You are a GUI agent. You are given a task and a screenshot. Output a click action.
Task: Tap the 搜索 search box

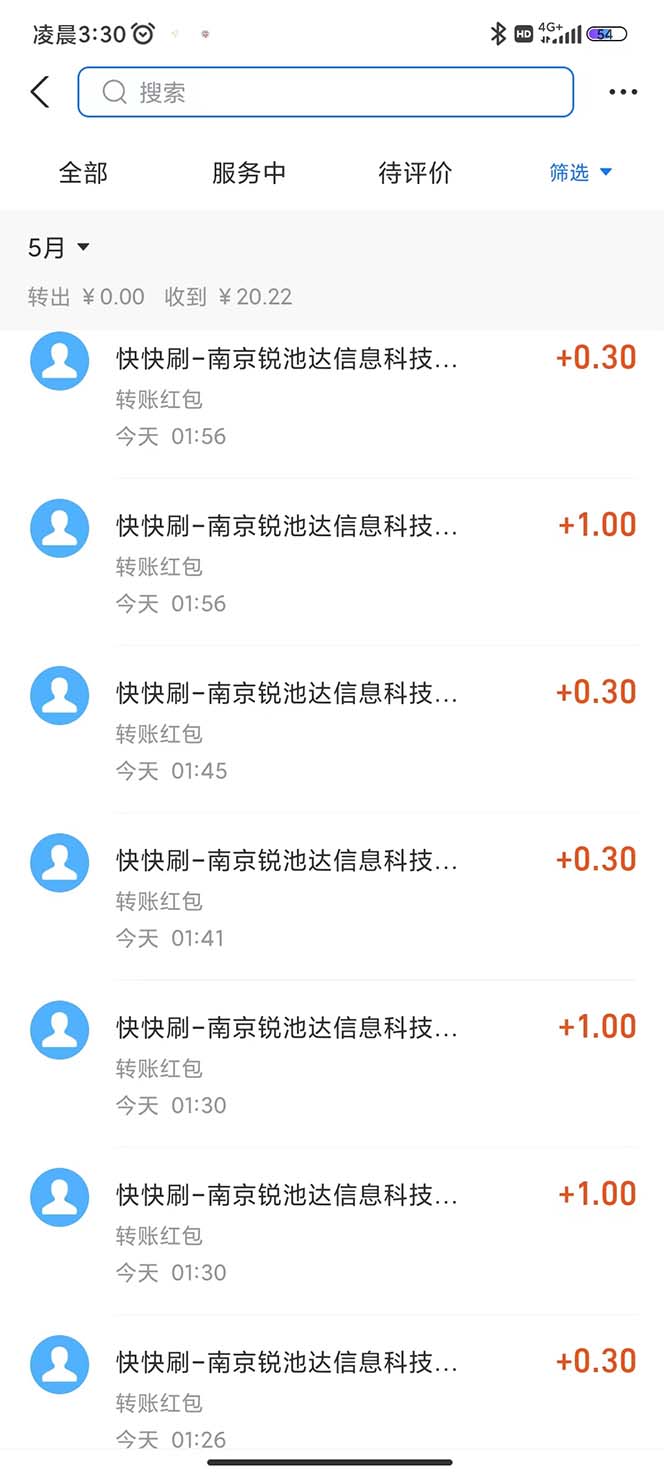pos(325,93)
